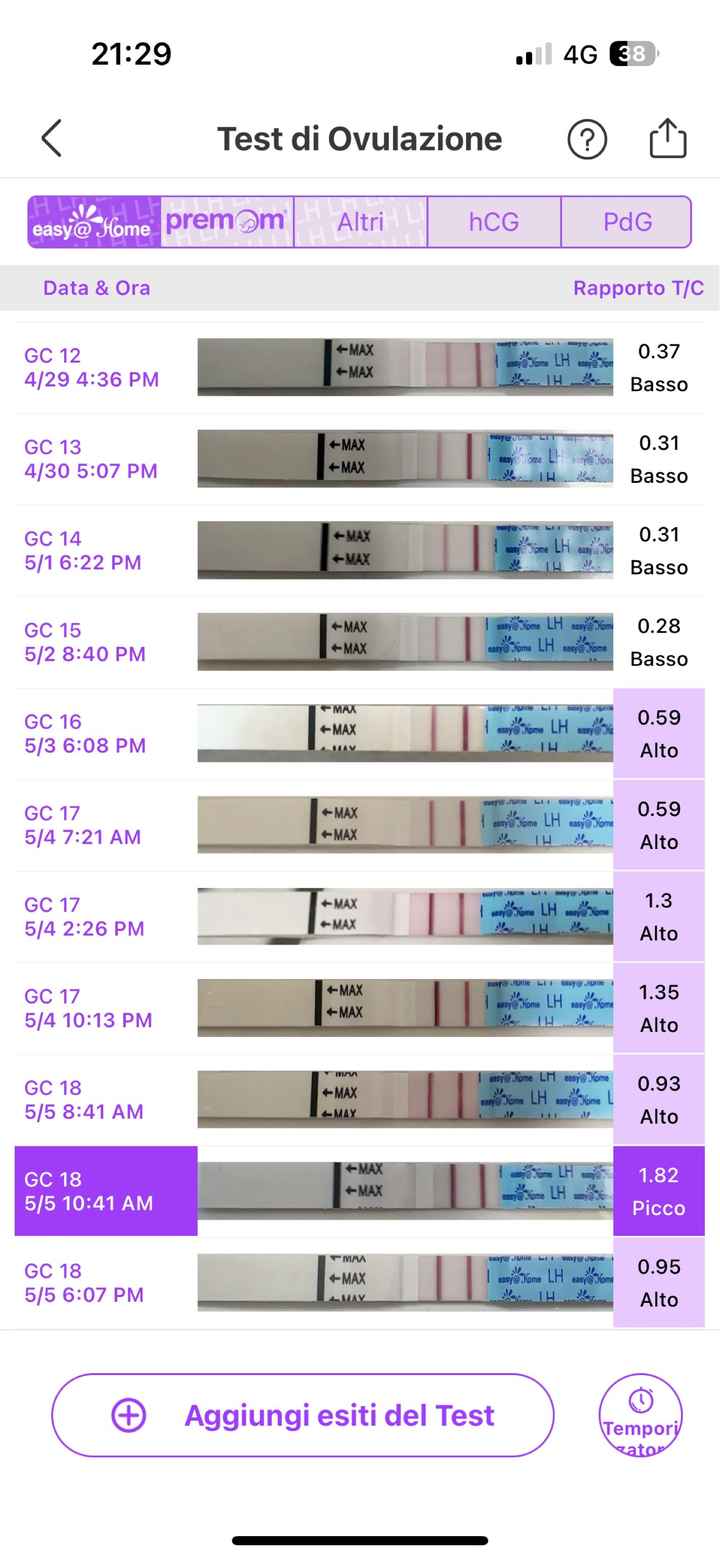Switch to the Premom tab
Screen dimensions: 720x1559
227,222
